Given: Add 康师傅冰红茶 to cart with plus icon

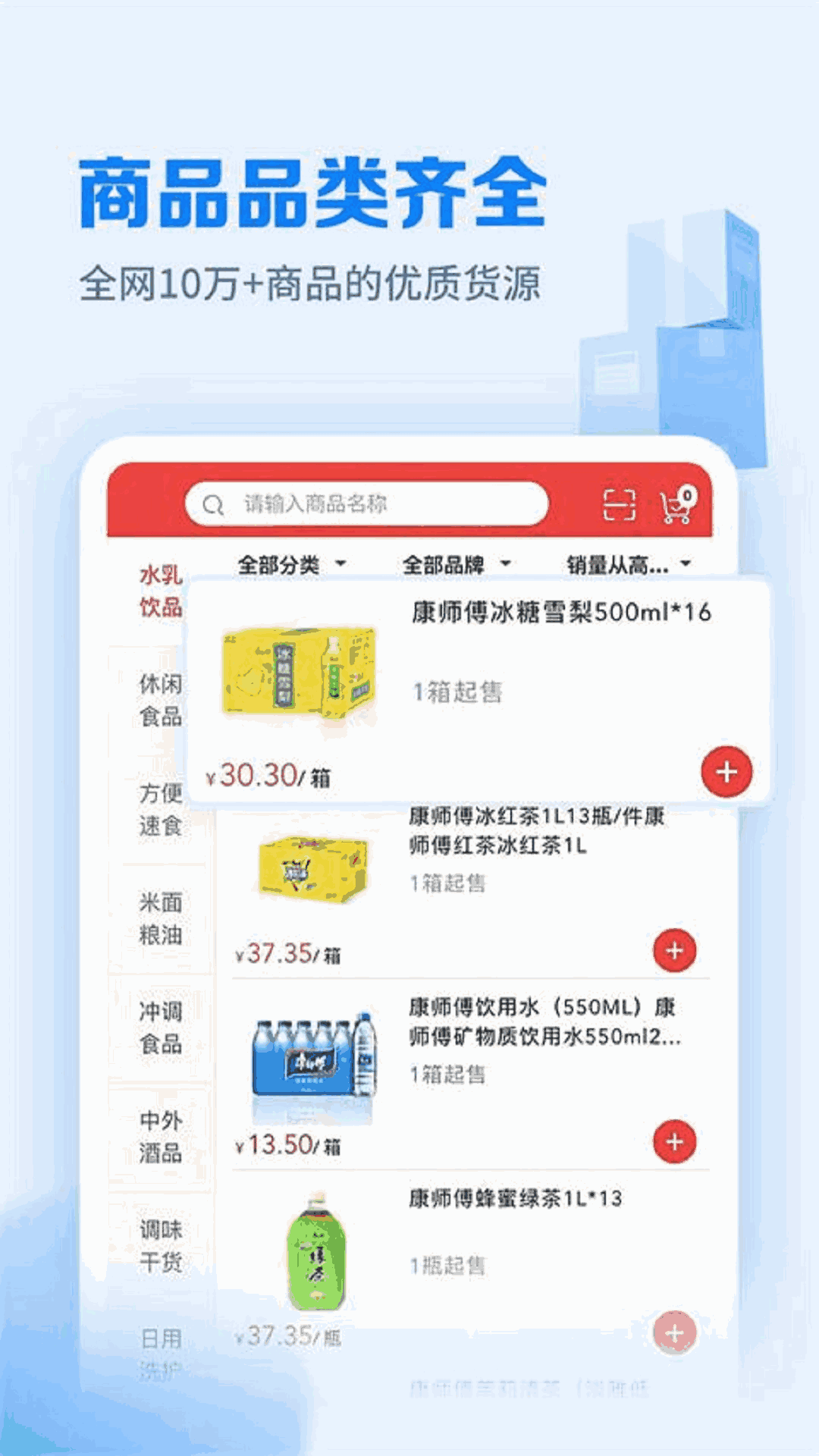Looking at the screenshot, I should point(673,949).
